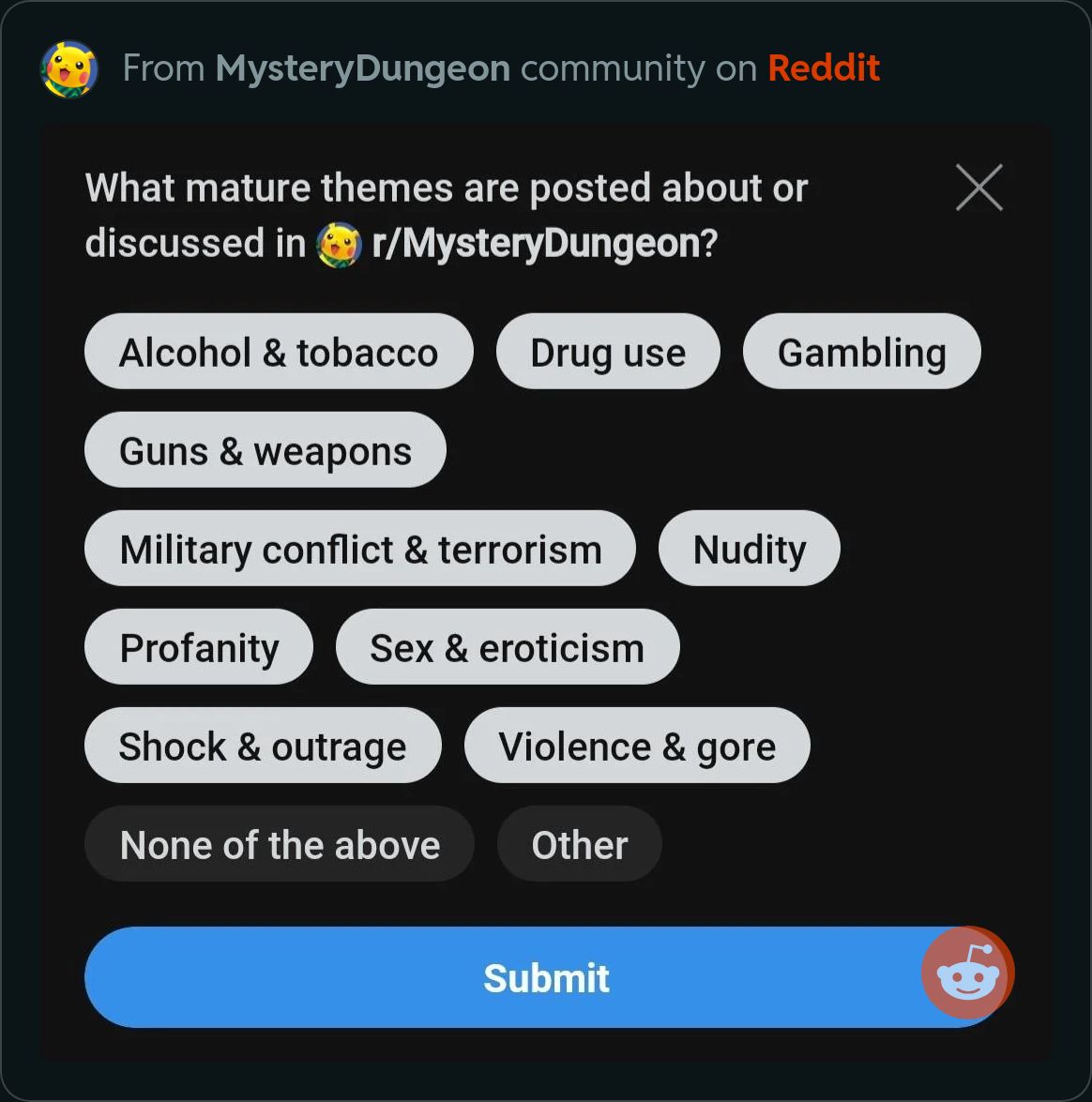1092x1102 pixels.
Task: Select the Alcohol & tobacco chip
Action: click(x=279, y=352)
